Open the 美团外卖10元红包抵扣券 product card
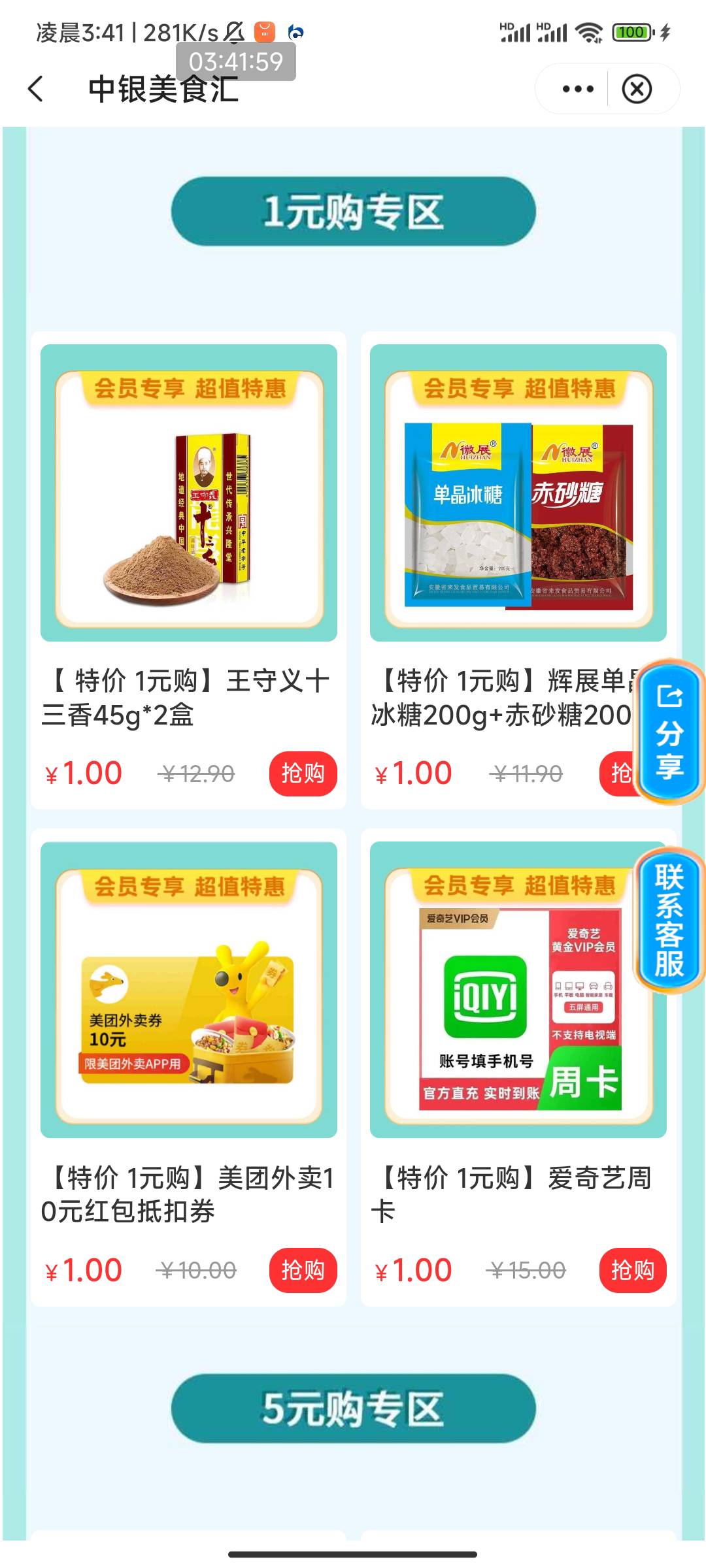 coord(188,990)
